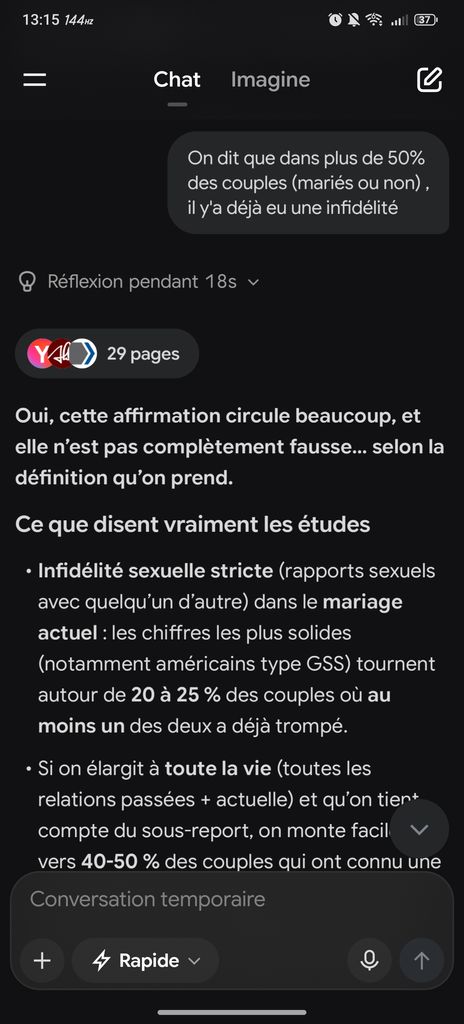Tap the plus attach button
464x1024 pixels.
tap(42, 961)
